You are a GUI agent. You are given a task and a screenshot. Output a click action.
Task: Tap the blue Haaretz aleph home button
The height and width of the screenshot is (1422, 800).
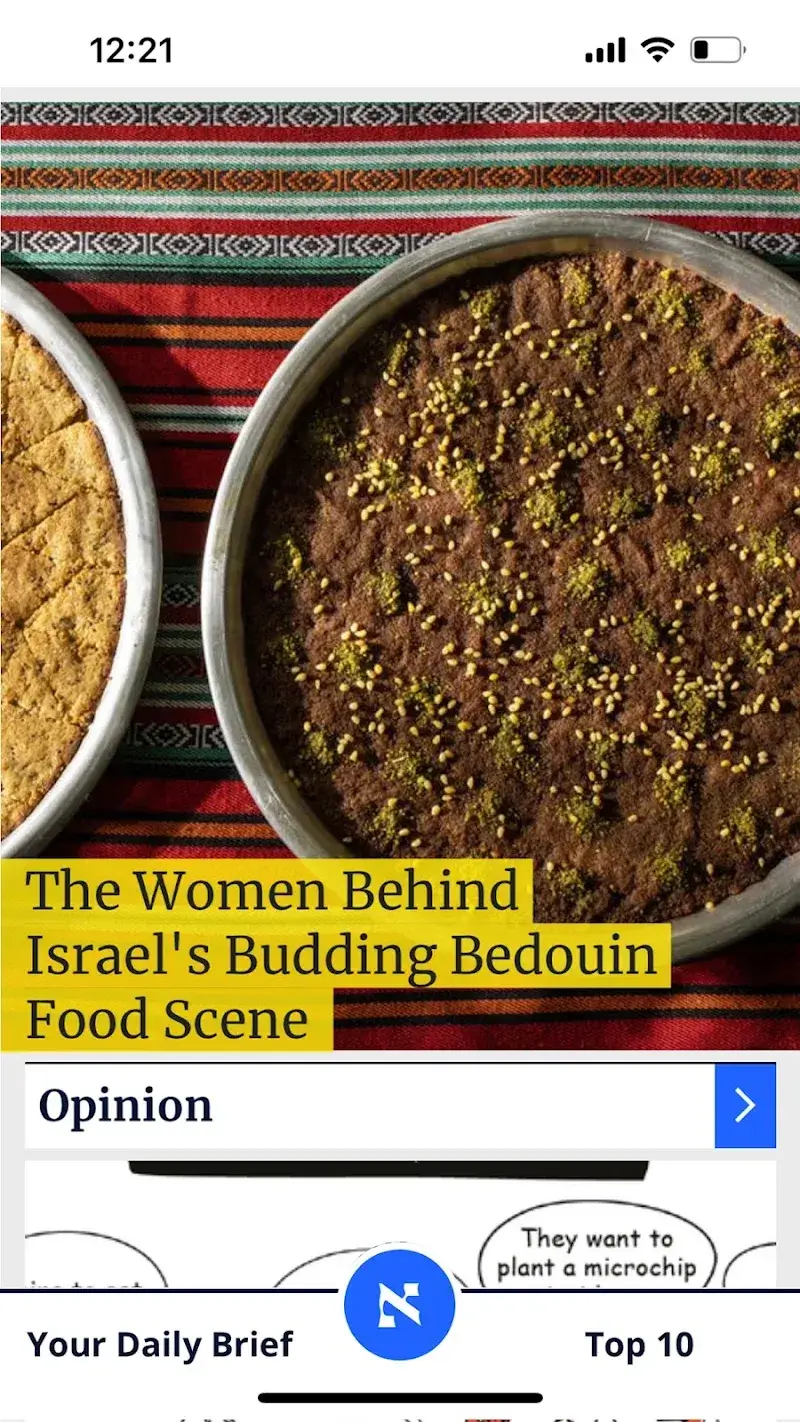tap(400, 1305)
